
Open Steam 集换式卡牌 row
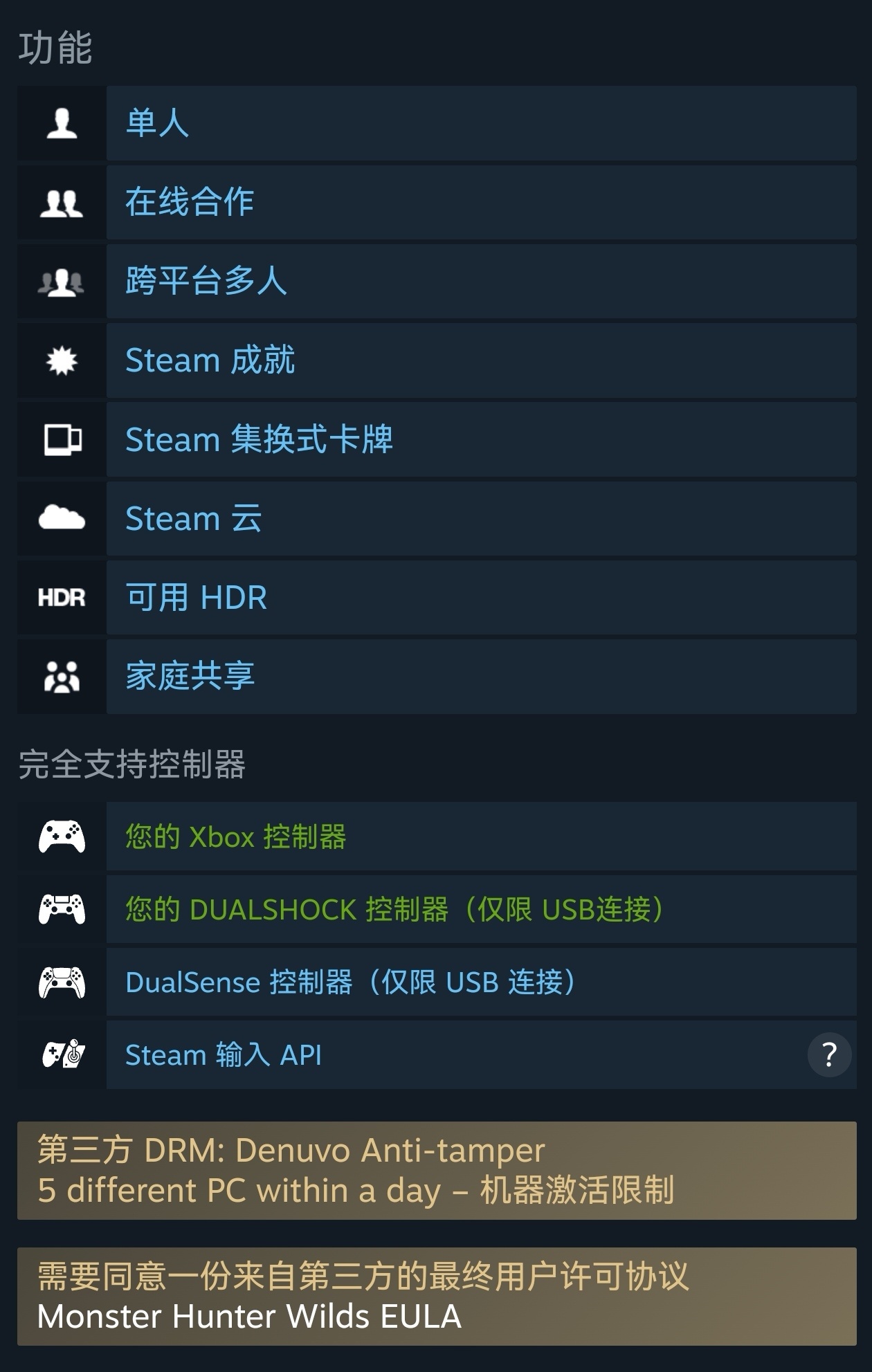437,439
